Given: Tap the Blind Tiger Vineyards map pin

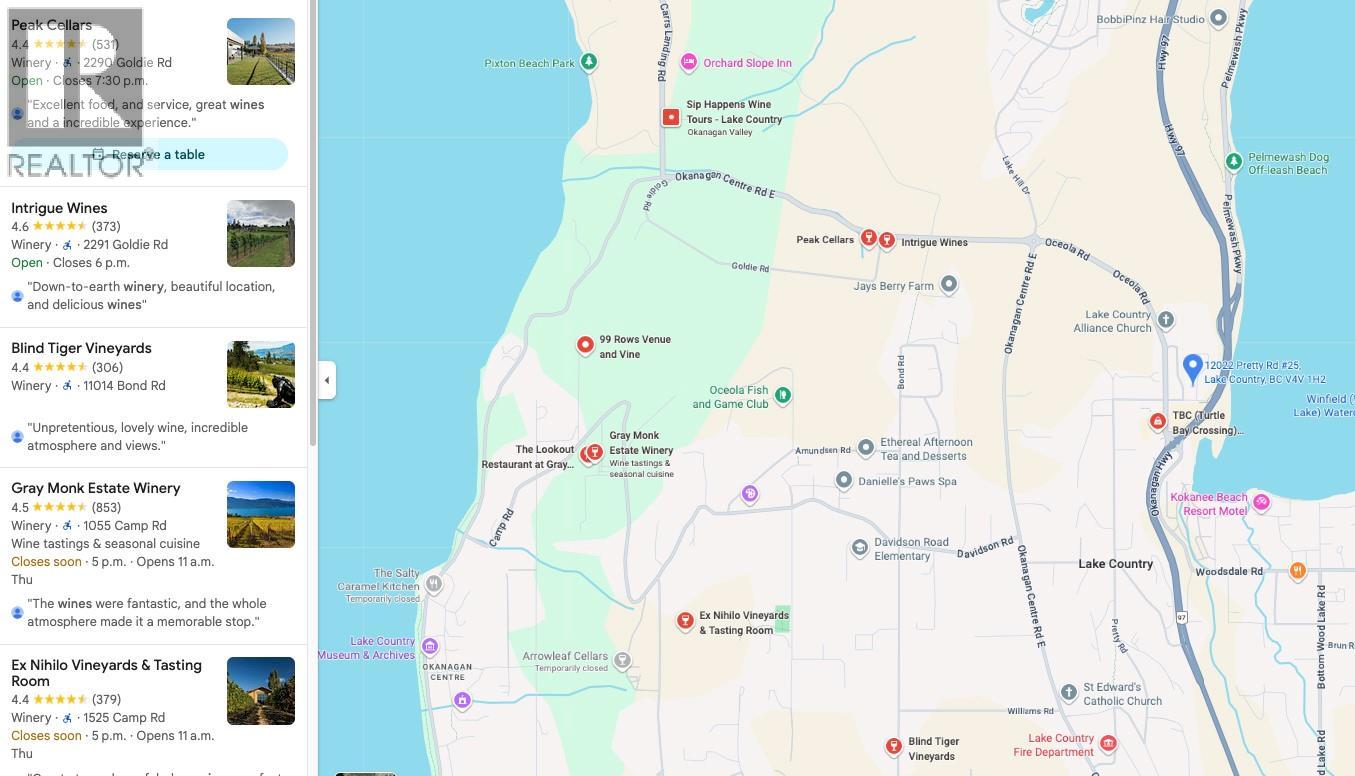Looking at the screenshot, I should tap(894, 746).
